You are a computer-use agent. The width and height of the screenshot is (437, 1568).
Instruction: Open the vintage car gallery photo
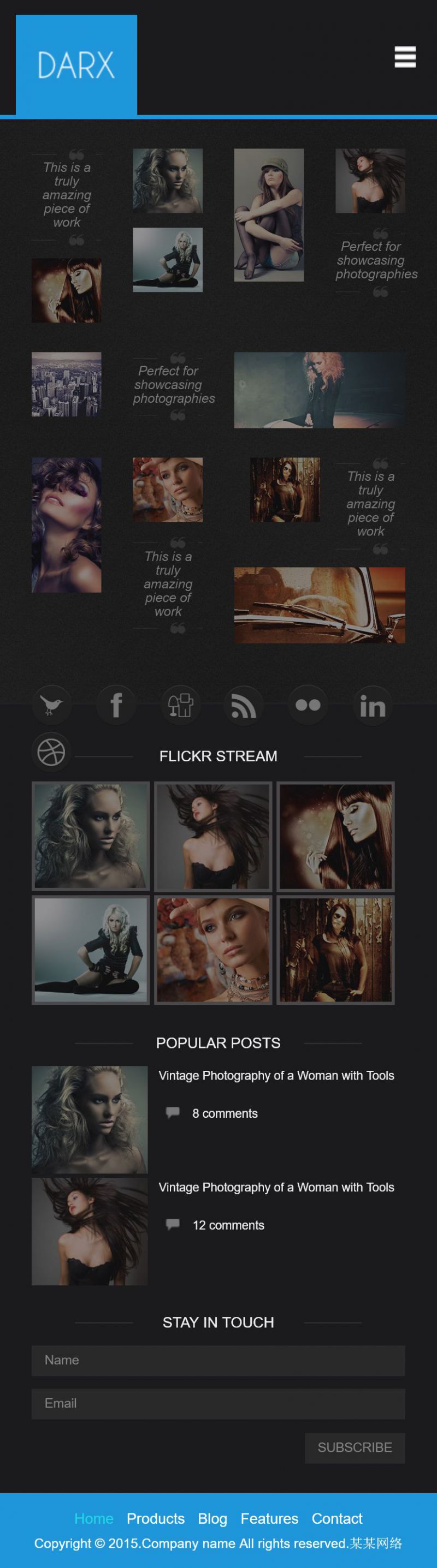pos(320,605)
